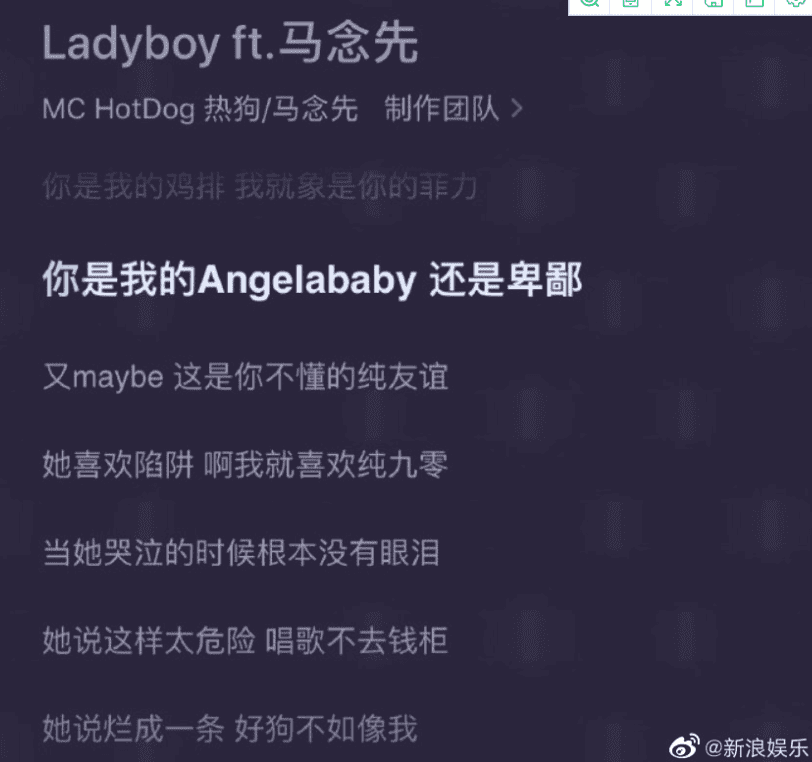This screenshot has height=762, width=812.
Task: Tap the expand arrows icon in the top toolbar
Action: 673,3
